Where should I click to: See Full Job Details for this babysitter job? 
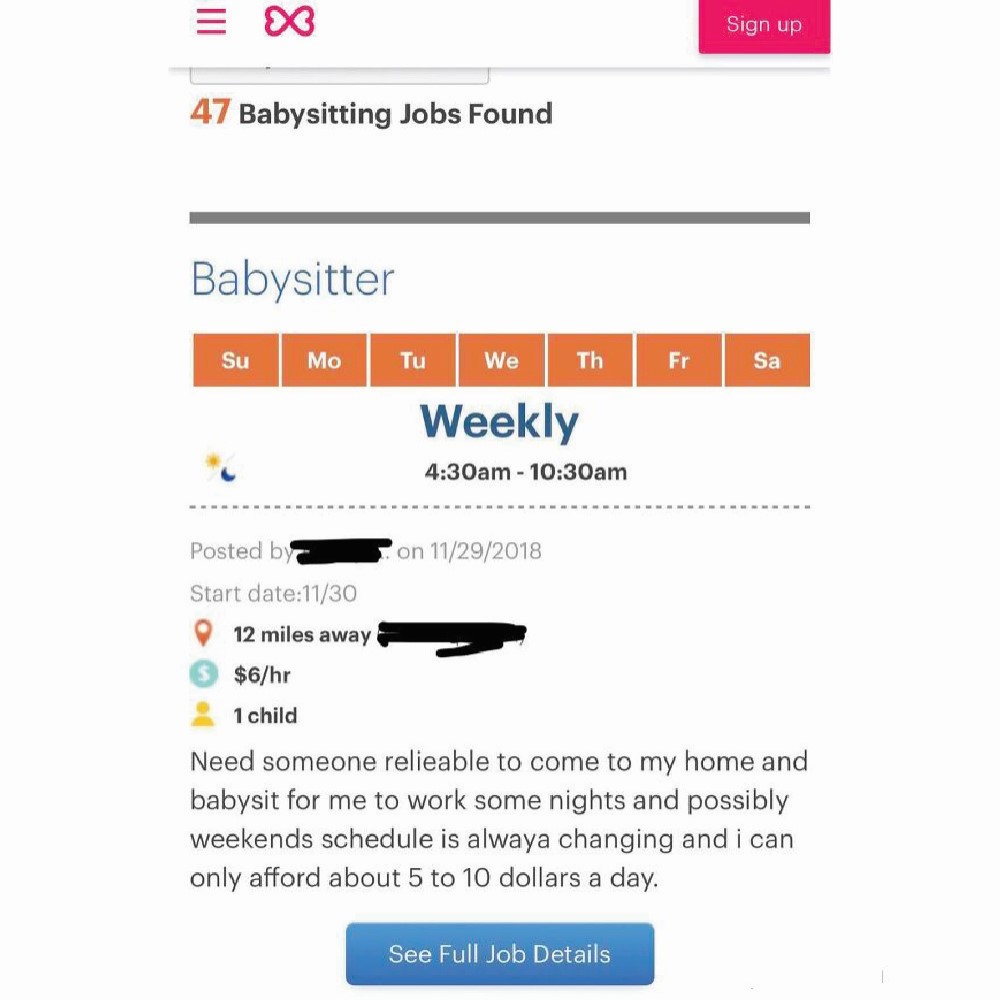[x=500, y=954]
